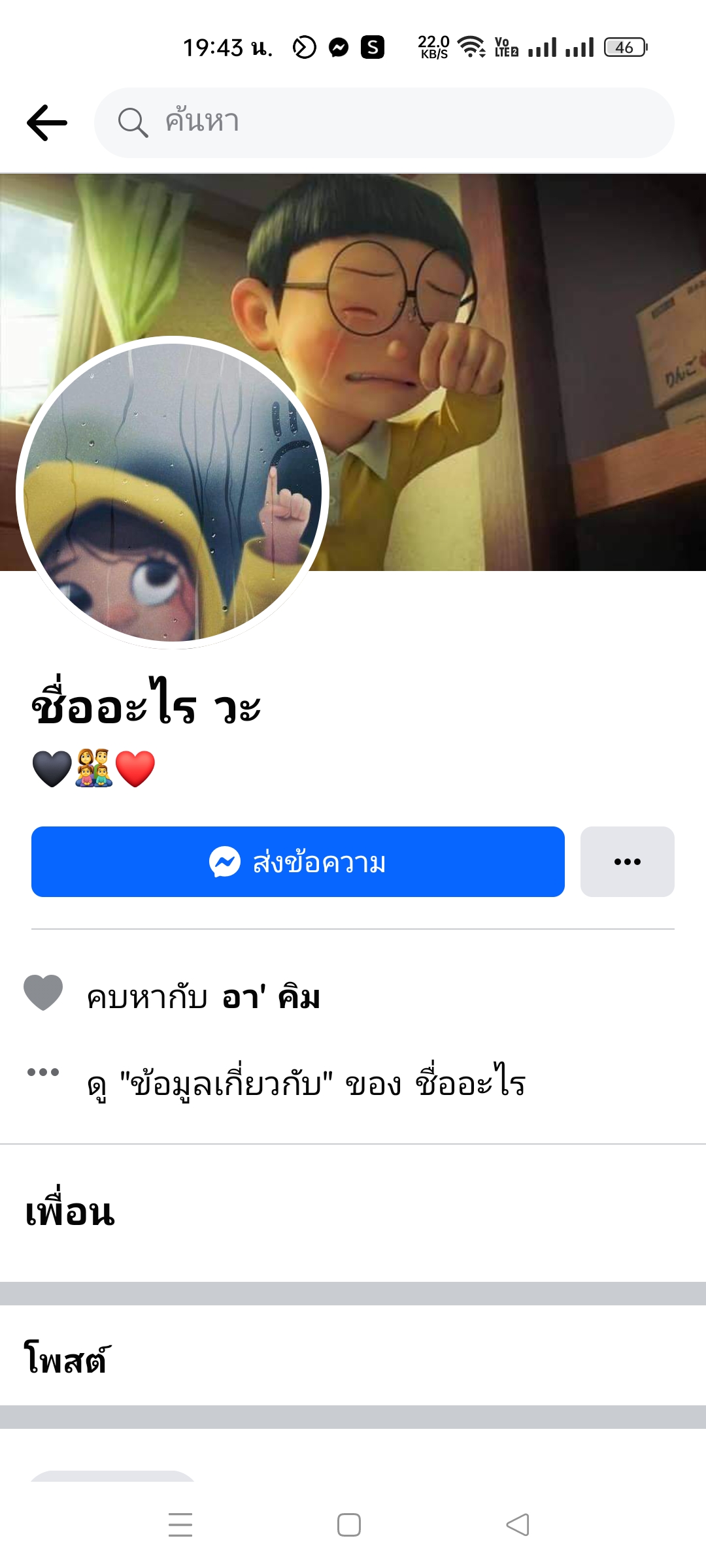
Task: View ข้อมูลเกี่ยวกับ info of ชื่ออะไร
Action: click(x=306, y=1083)
